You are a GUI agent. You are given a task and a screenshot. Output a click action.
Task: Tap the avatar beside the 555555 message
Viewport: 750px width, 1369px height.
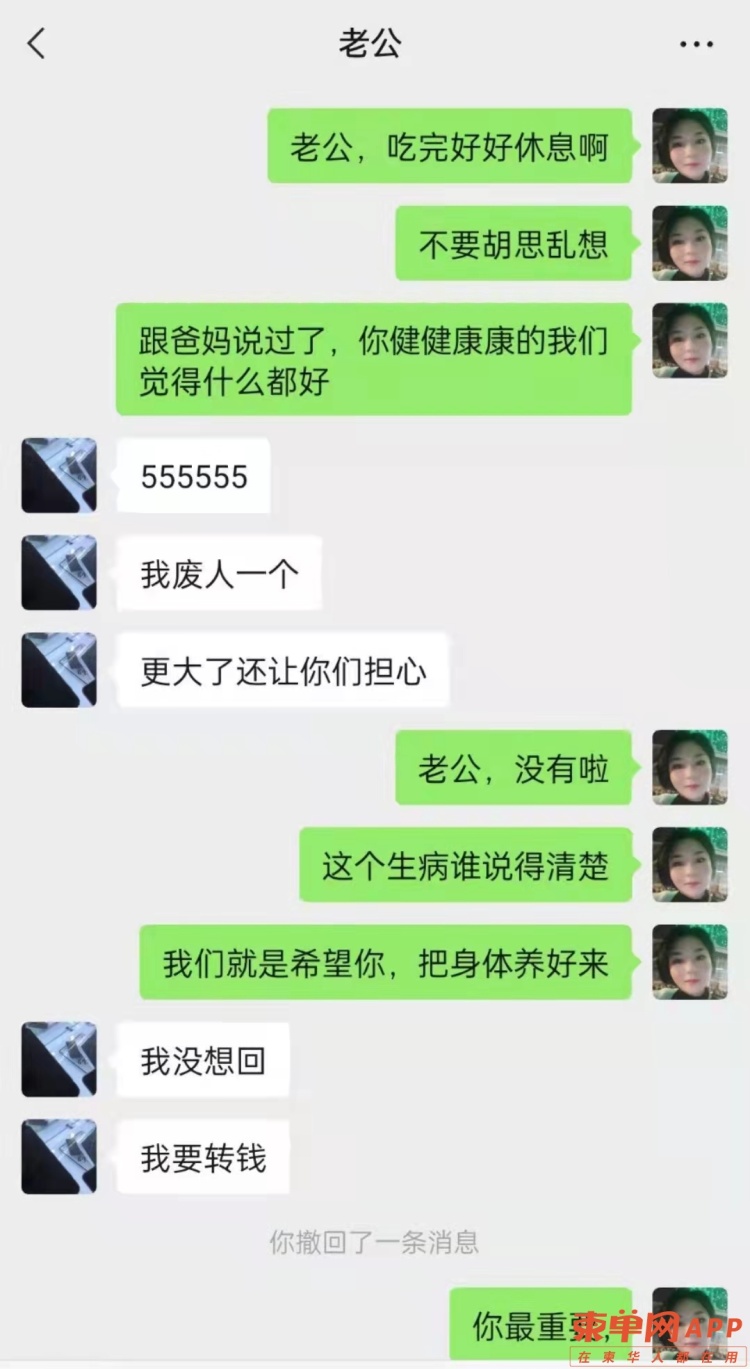coord(59,475)
